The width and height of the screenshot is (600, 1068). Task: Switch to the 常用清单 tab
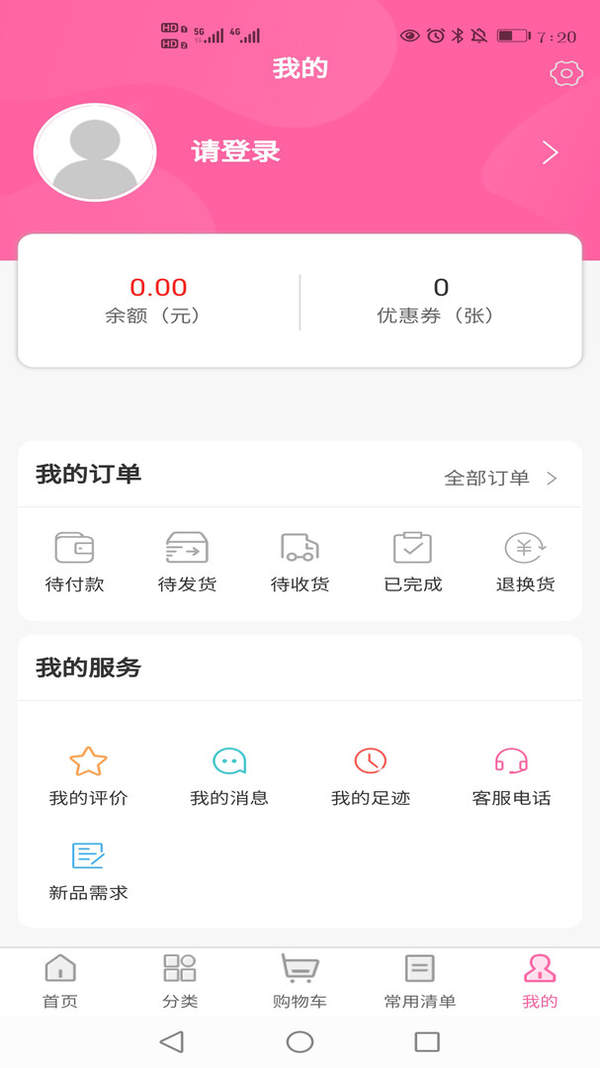(420, 981)
